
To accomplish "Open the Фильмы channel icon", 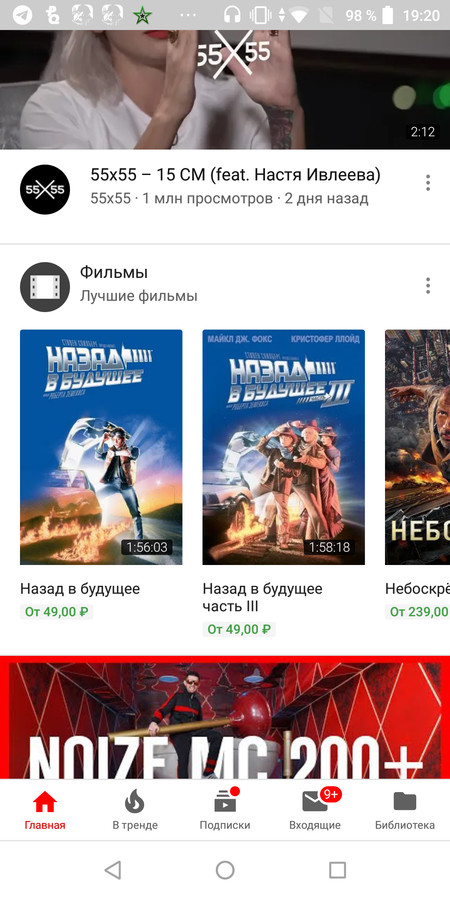I will tap(45, 287).
